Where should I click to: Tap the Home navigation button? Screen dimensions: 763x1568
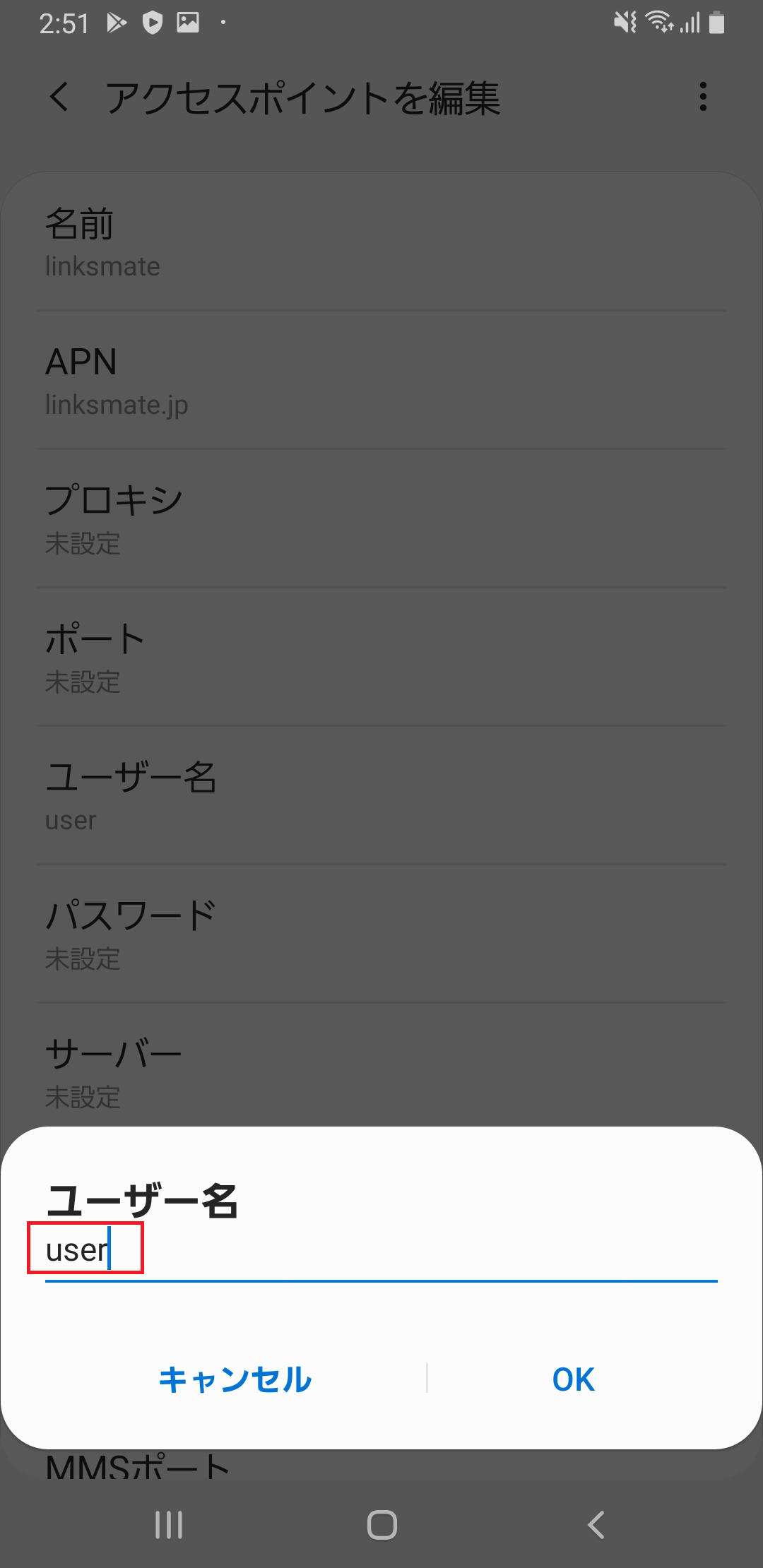pyautogui.click(x=381, y=1526)
